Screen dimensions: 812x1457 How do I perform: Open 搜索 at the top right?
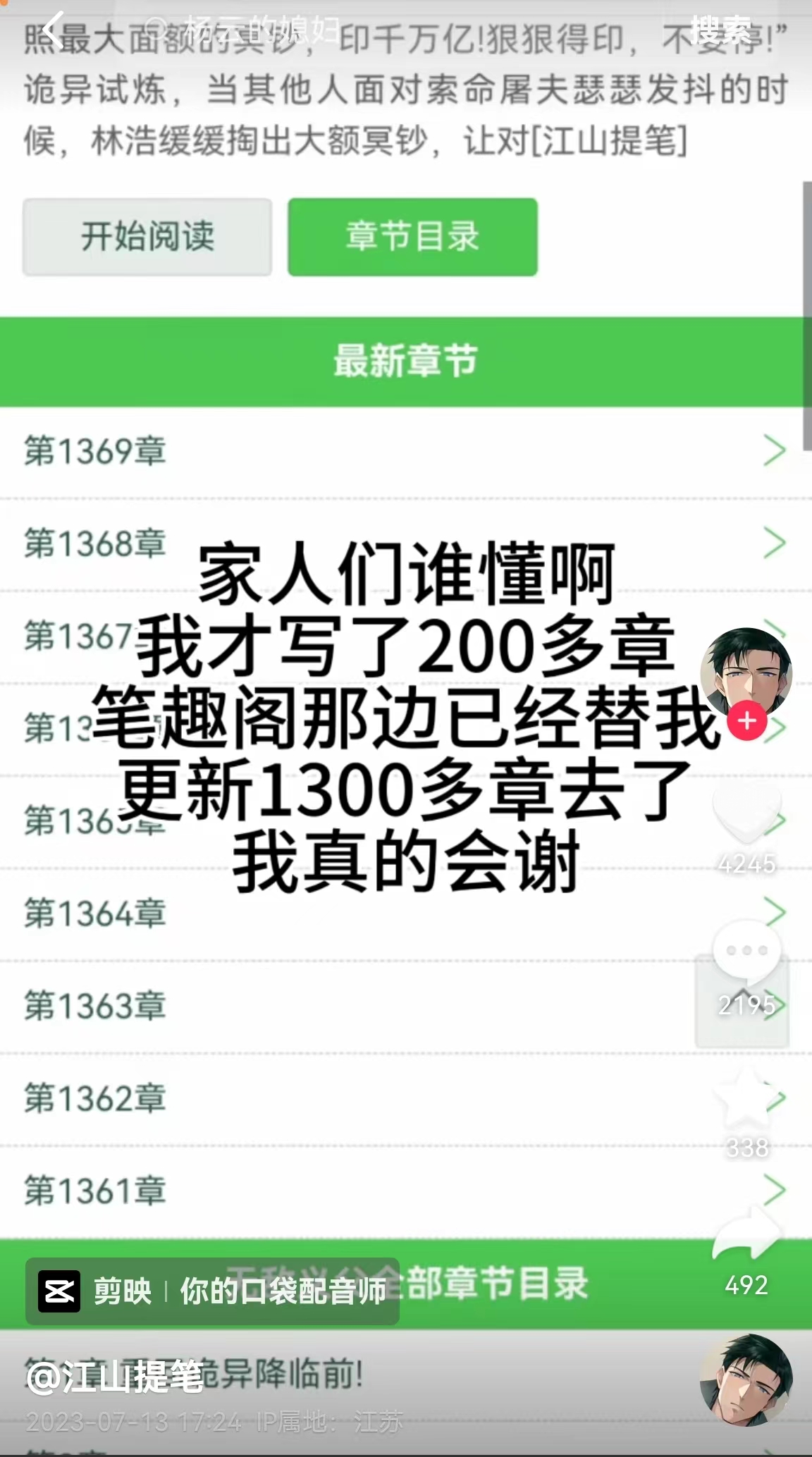pos(721,30)
